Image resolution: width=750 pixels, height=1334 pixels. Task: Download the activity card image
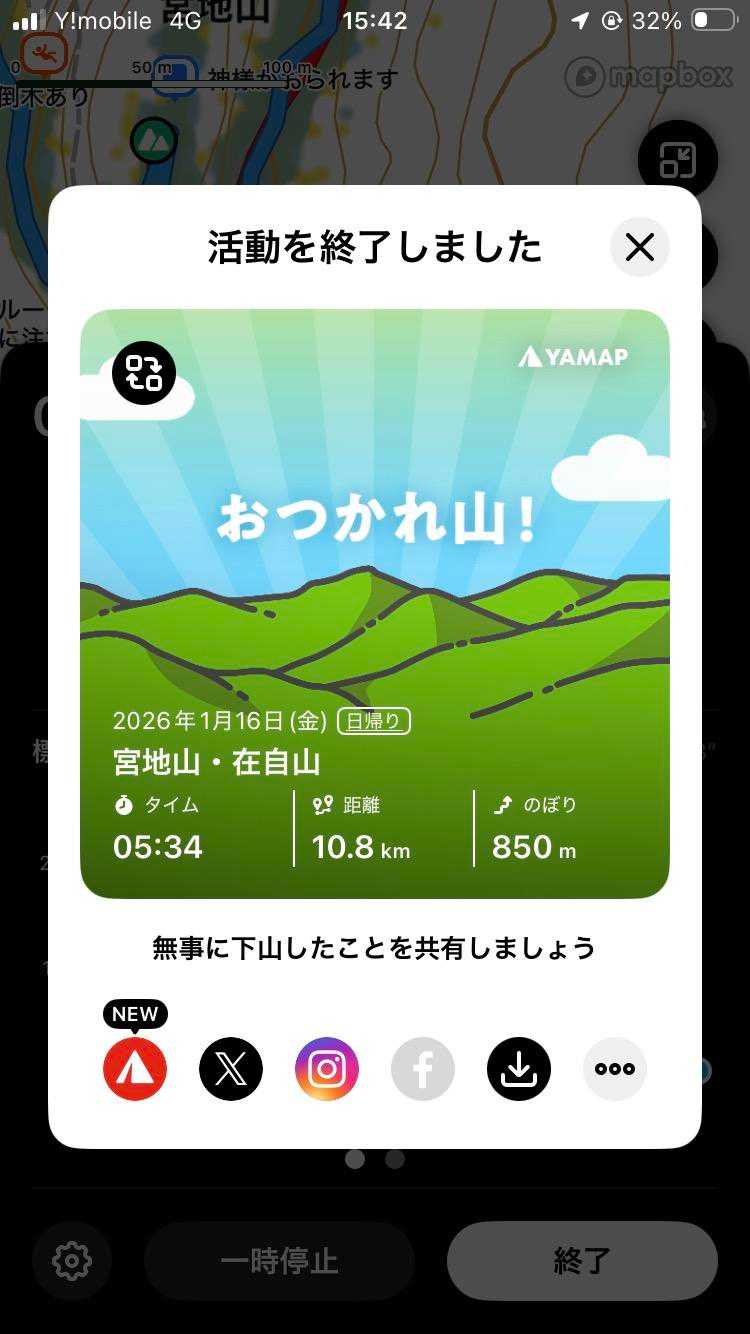(519, 1069)
